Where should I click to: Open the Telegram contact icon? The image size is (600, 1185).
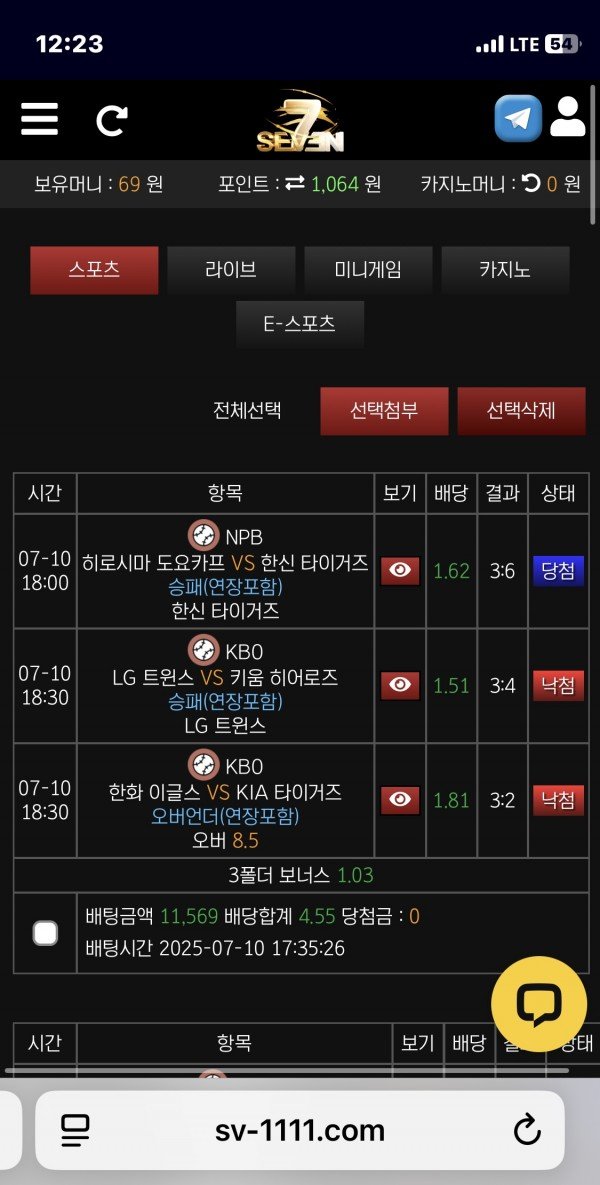click(517, 119)
